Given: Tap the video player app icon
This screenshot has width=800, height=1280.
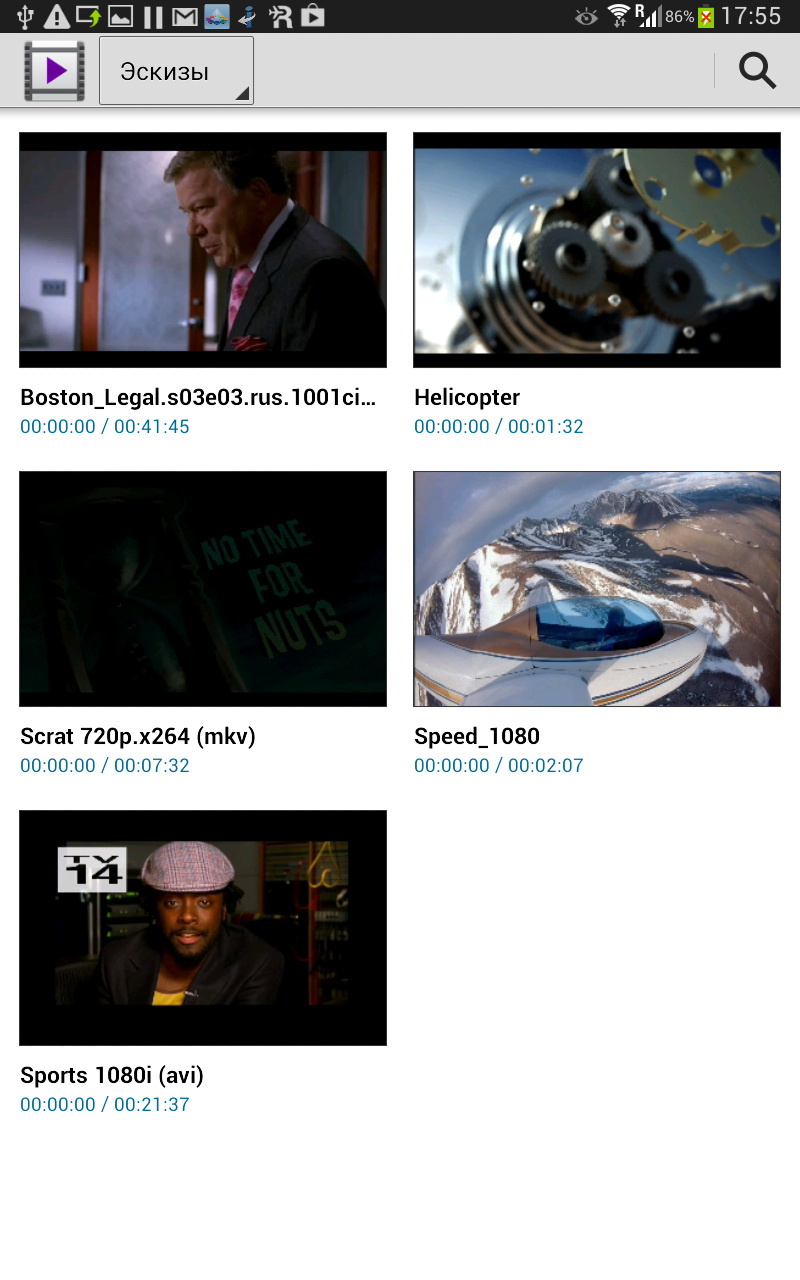Looking at the screenshot, I should (x=54, y=71).
